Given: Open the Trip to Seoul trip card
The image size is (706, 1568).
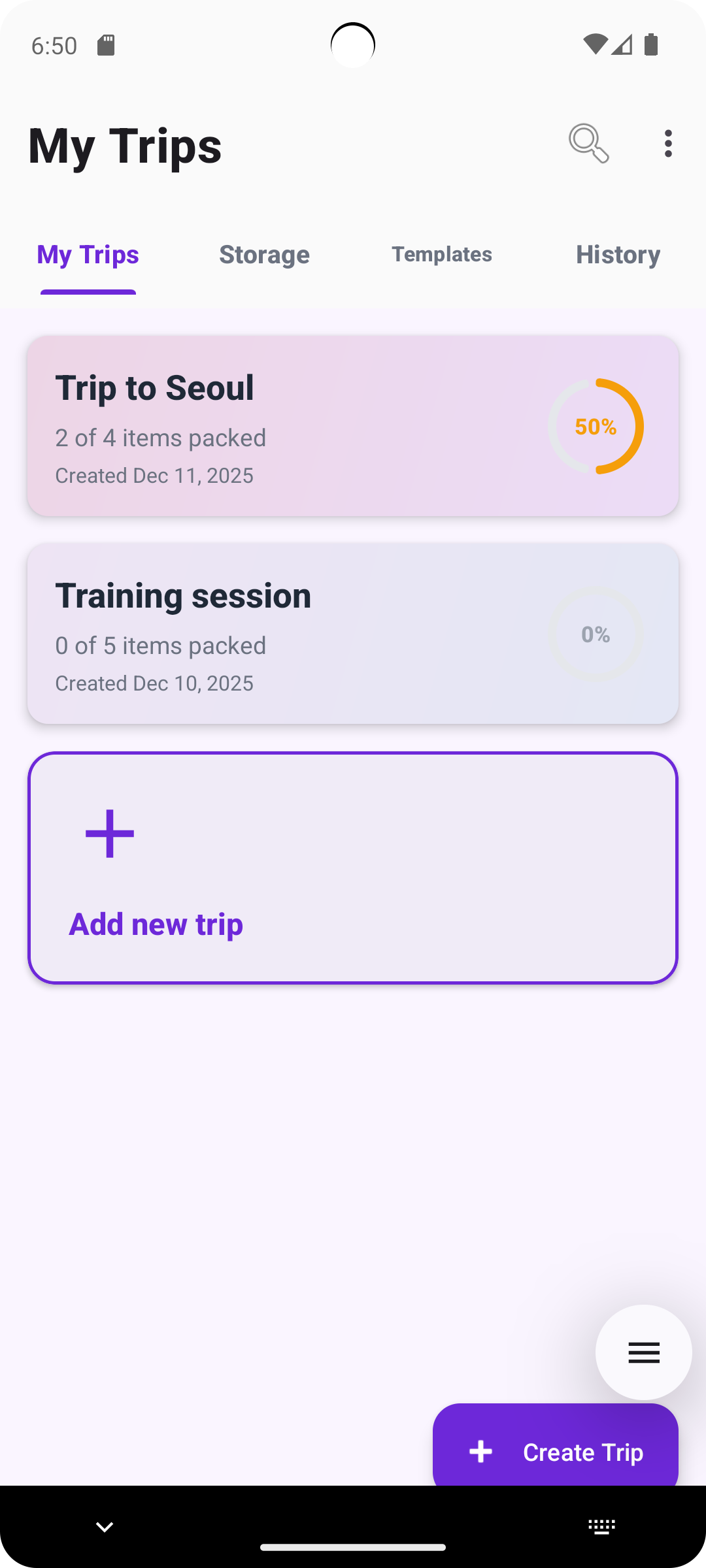Looking at the screenshot, I should [x=353, y=425].
